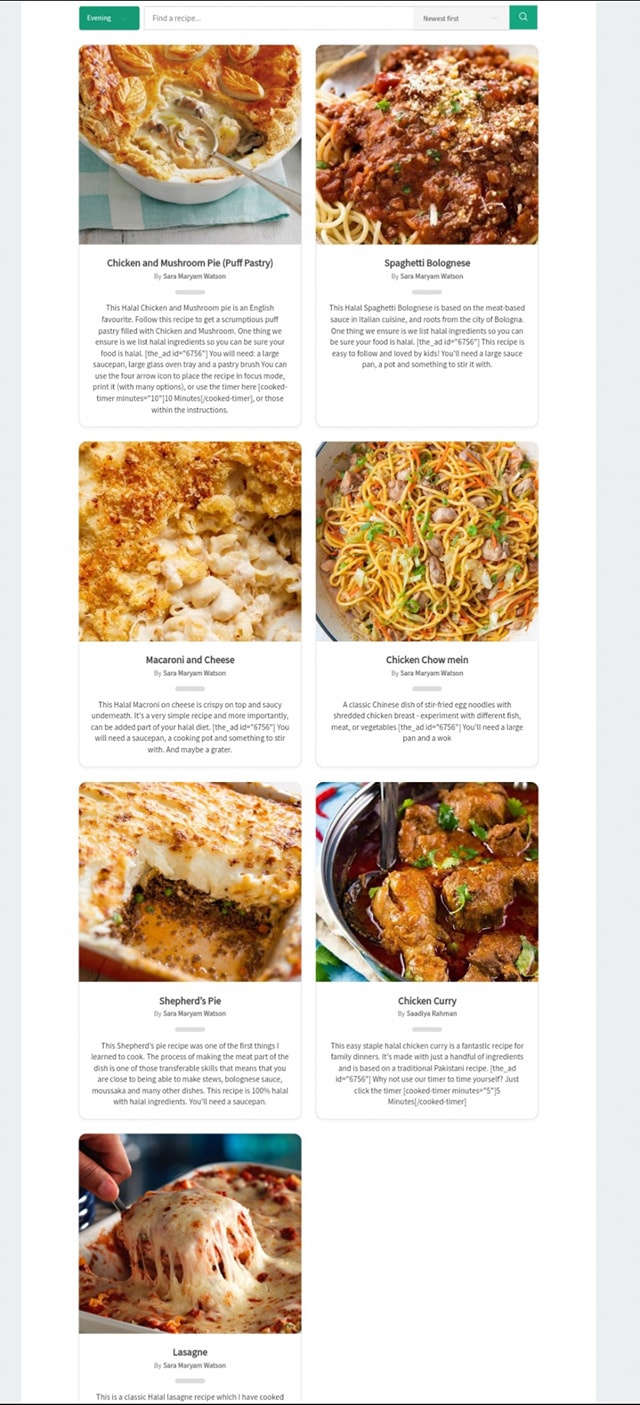Image resolution: width=640 pixels, height=1405 pixels.
Task: Tap the green search button
Action: [x=523, y=17]
